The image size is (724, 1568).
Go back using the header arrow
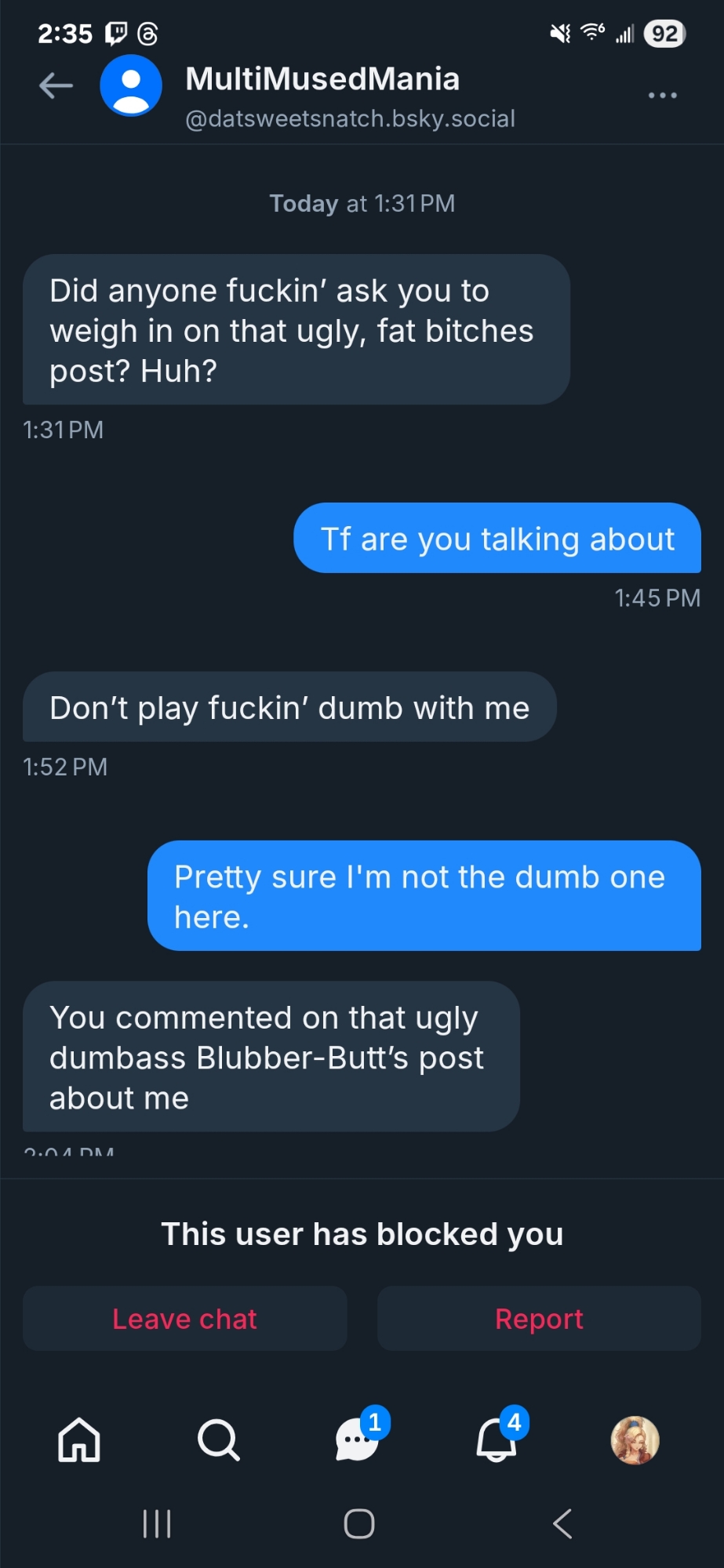pyautogui.click(x=56, y=86)
